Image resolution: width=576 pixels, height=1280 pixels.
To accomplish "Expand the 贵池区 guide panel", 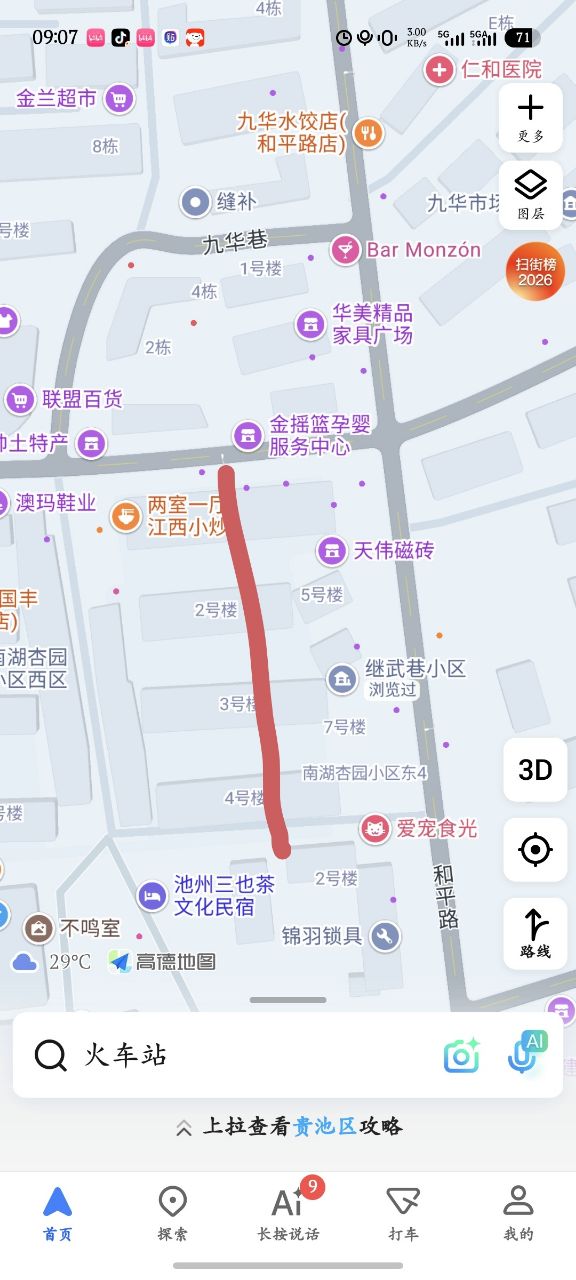I will click(x=288, y=1127).
